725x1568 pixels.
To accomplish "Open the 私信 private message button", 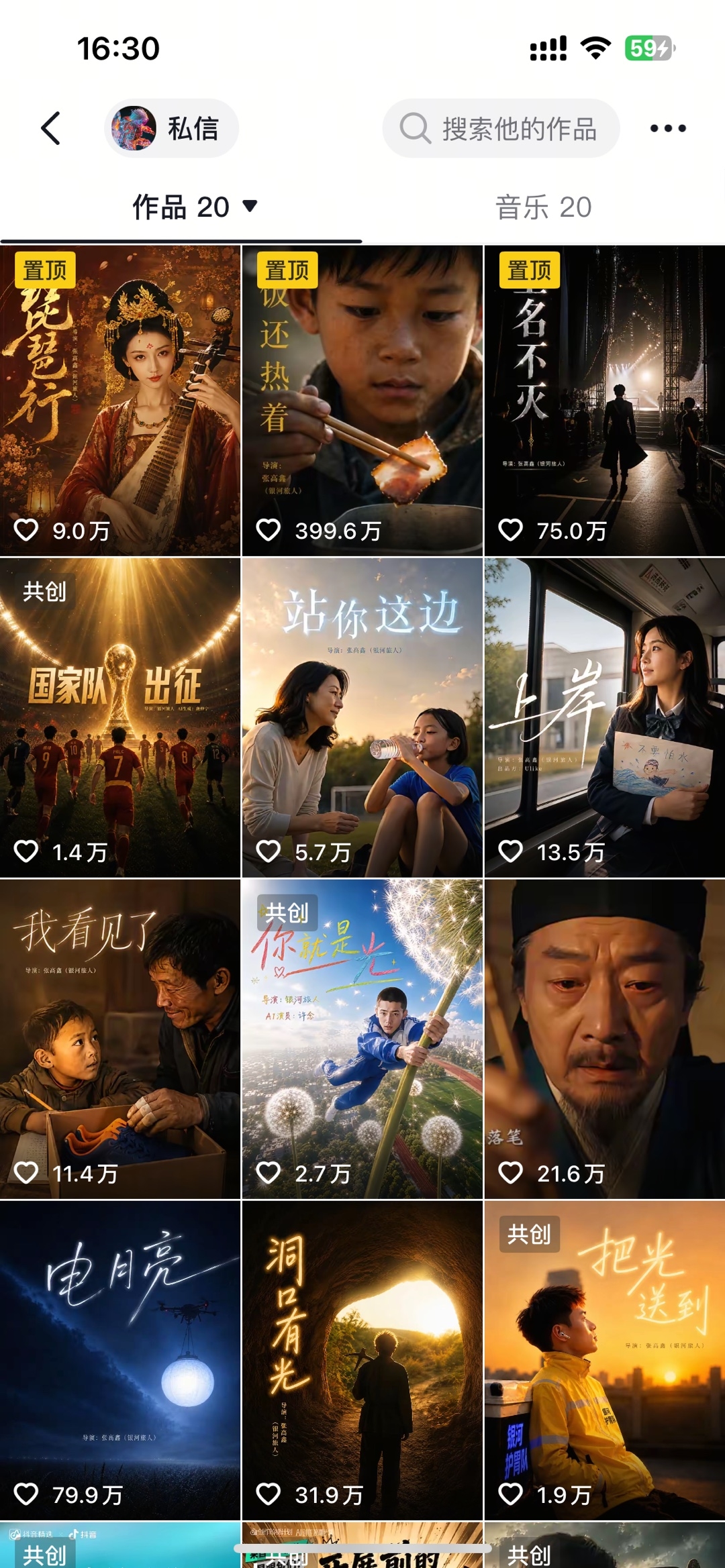I will click(172, 128).
